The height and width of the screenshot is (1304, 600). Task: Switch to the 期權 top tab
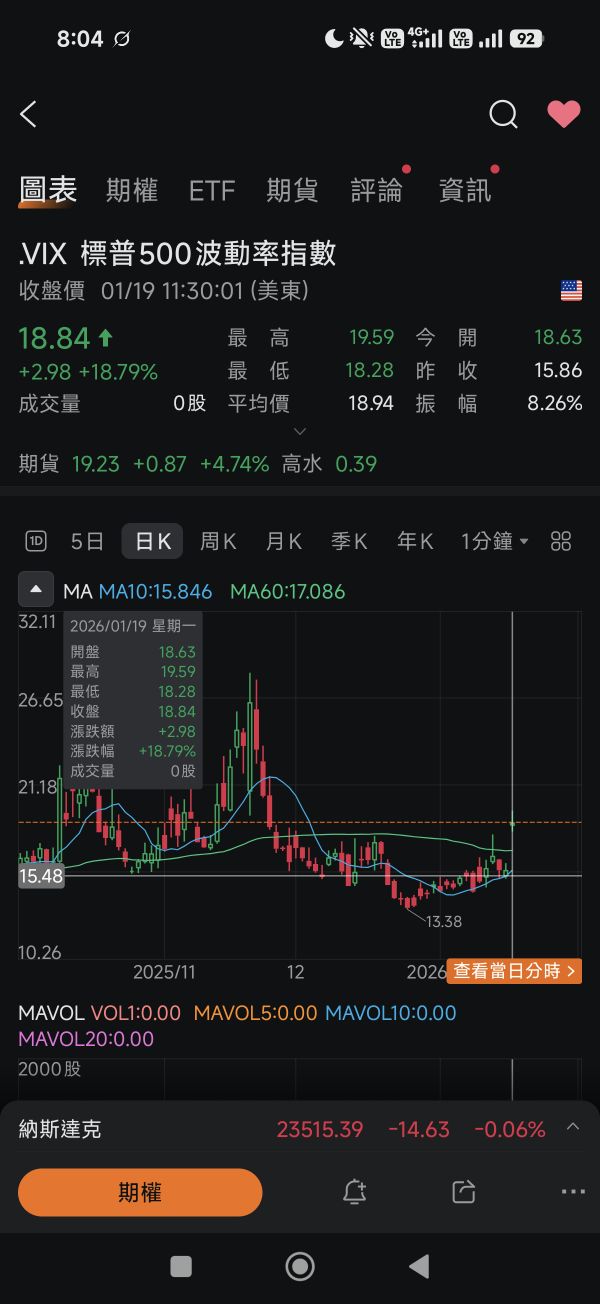click(132, 191)
